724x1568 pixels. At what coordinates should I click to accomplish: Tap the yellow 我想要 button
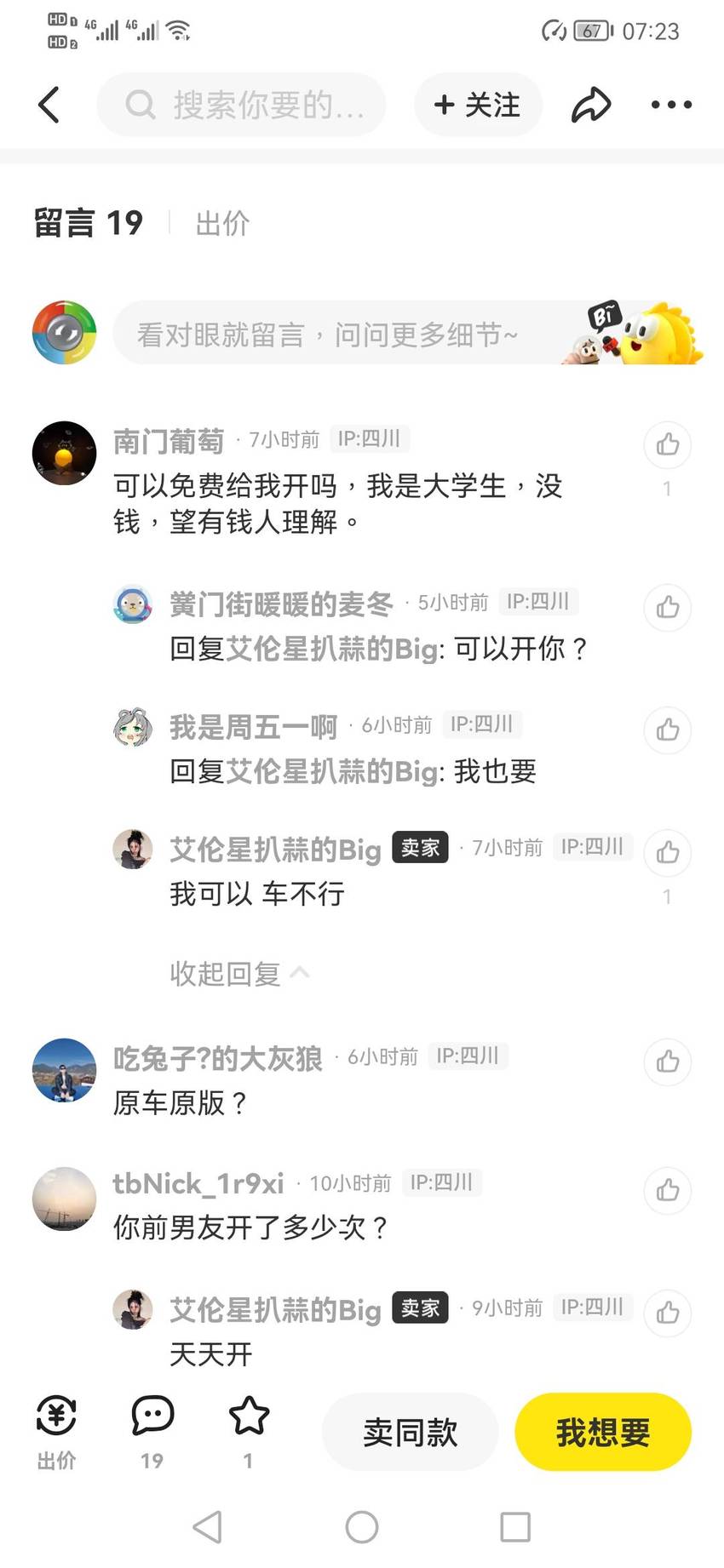[603, 1432]
